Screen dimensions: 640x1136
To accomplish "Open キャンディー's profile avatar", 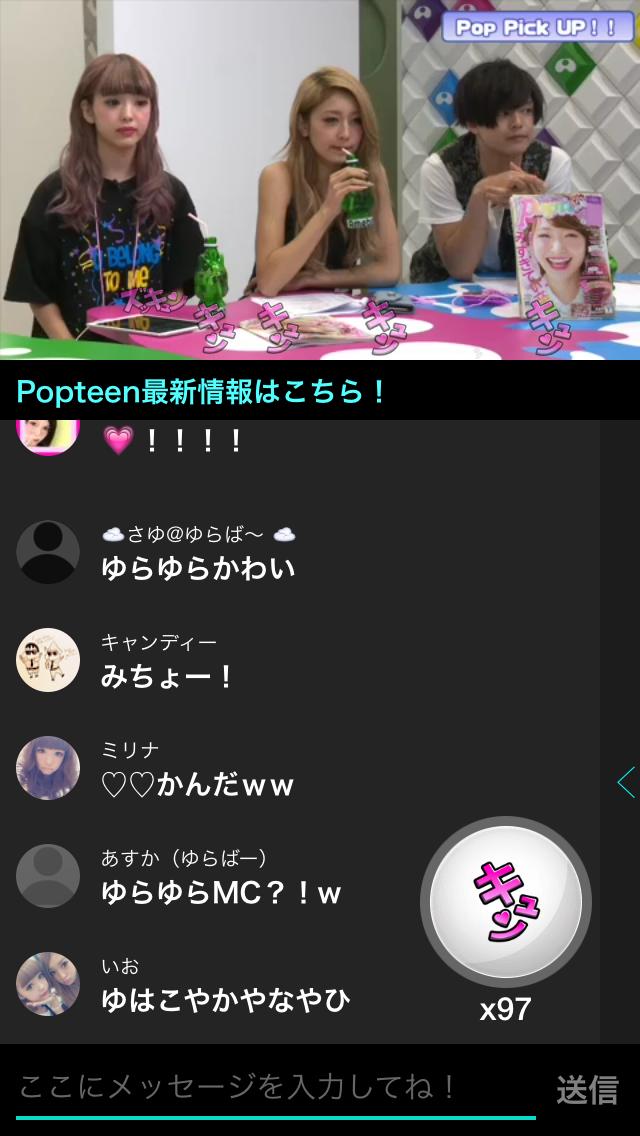I will (x=48, y=660).
